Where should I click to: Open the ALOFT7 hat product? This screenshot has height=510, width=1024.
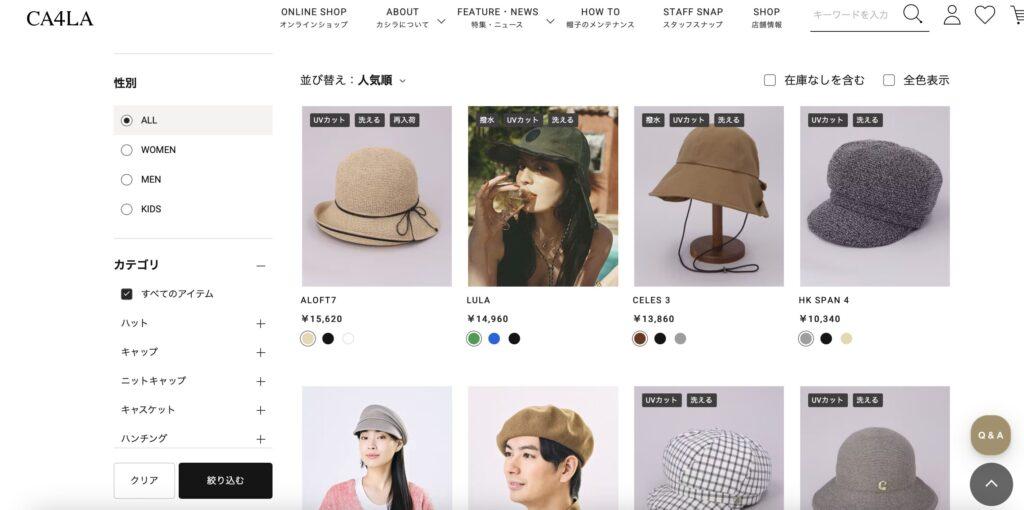click(376, 196)
